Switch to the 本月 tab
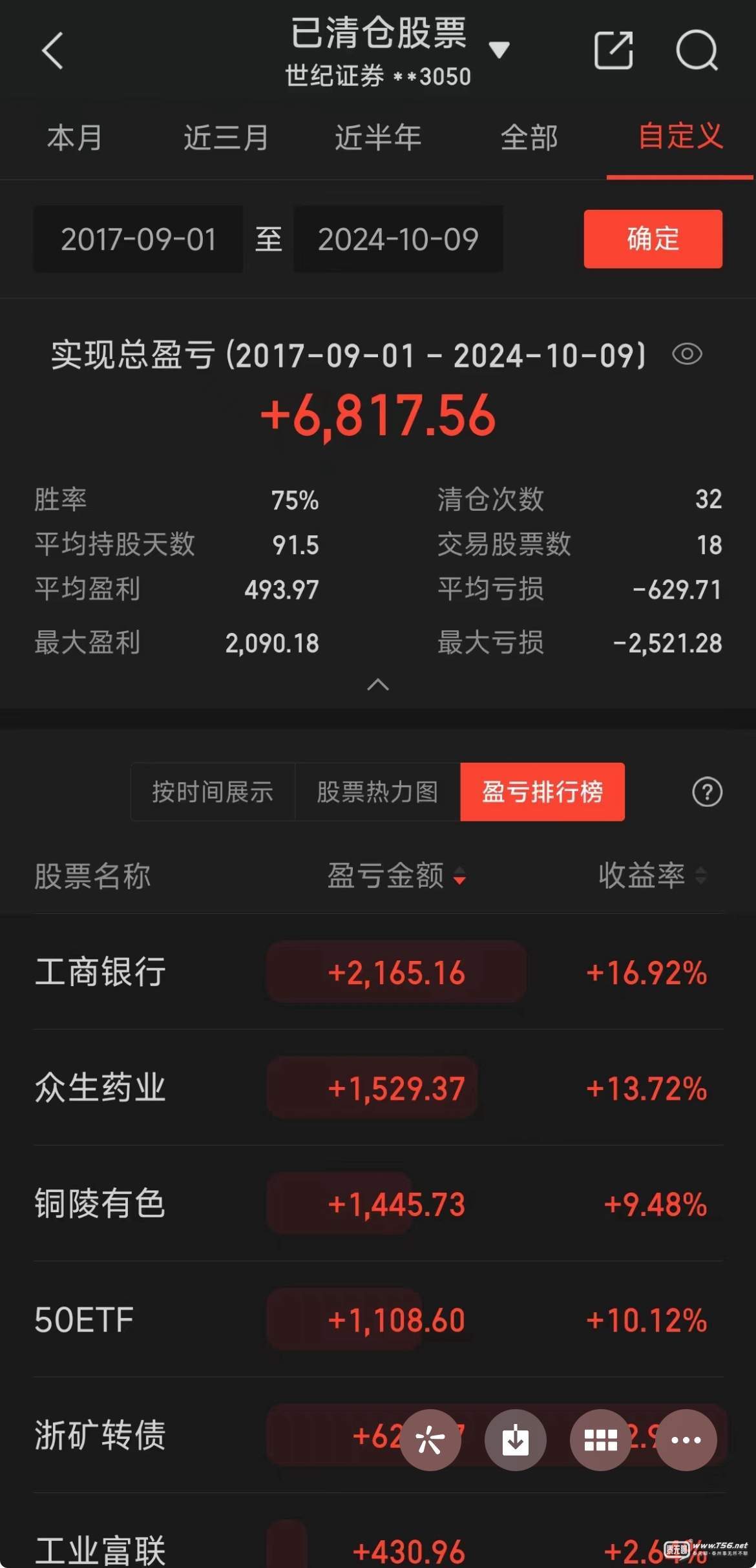This screenshot has width=756, height=1568. click(x=74, y=138)
